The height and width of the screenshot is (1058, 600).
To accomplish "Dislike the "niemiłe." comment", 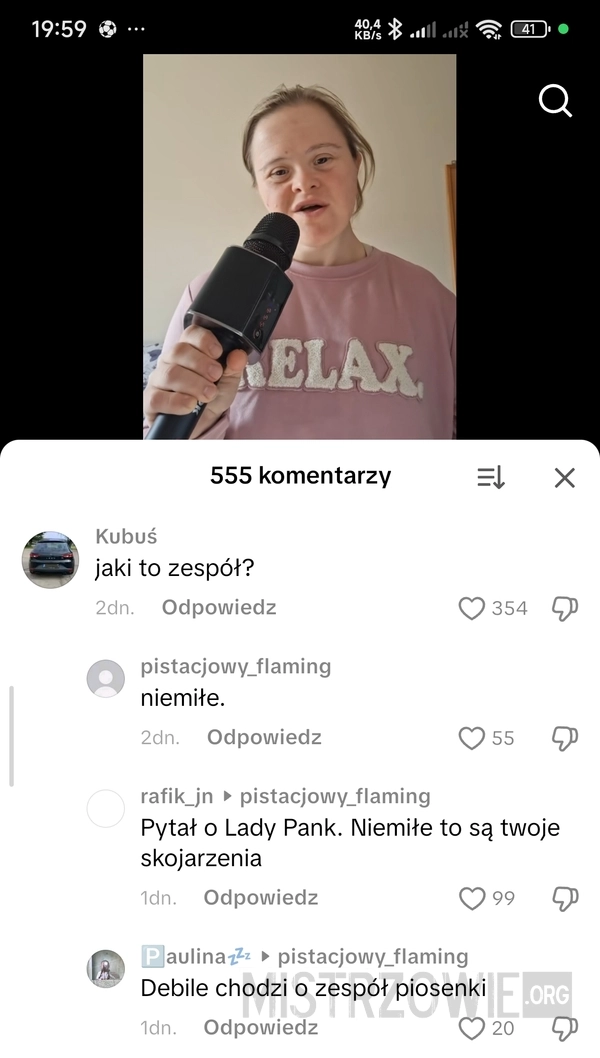I will pyautogui.click(x=565, y=738).
